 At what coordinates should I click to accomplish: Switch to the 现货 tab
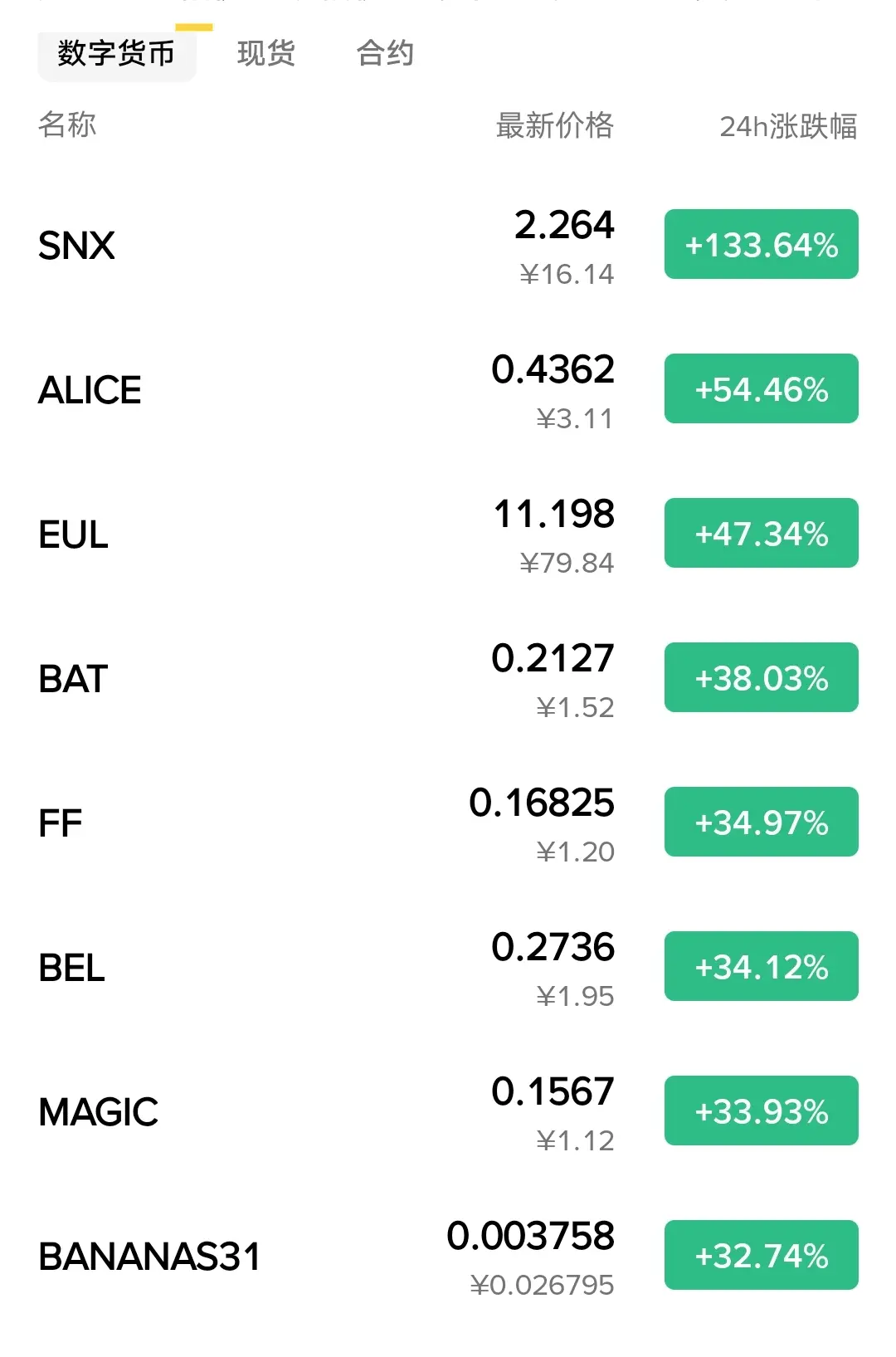coord(266,54)
